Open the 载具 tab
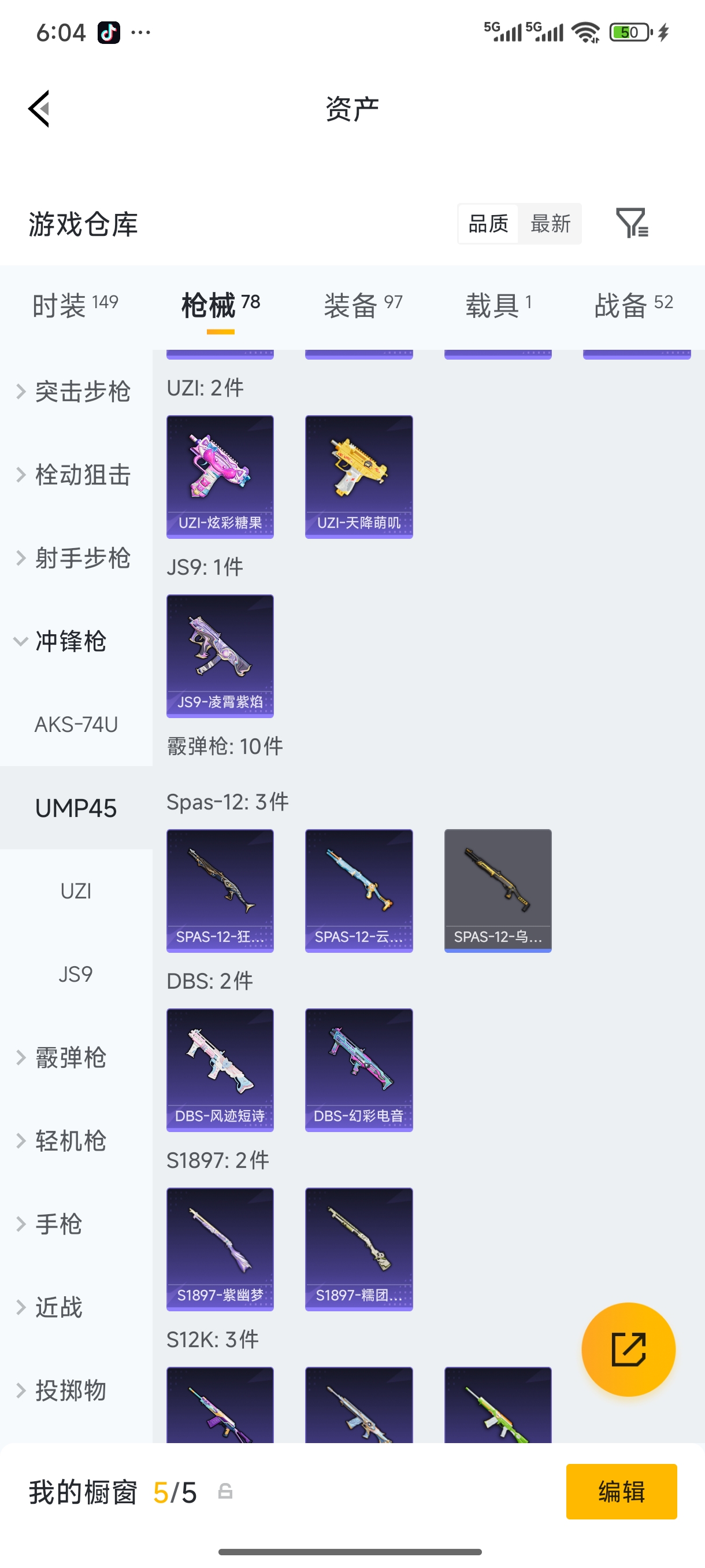 pyautogui.click(x=498, y=304)
